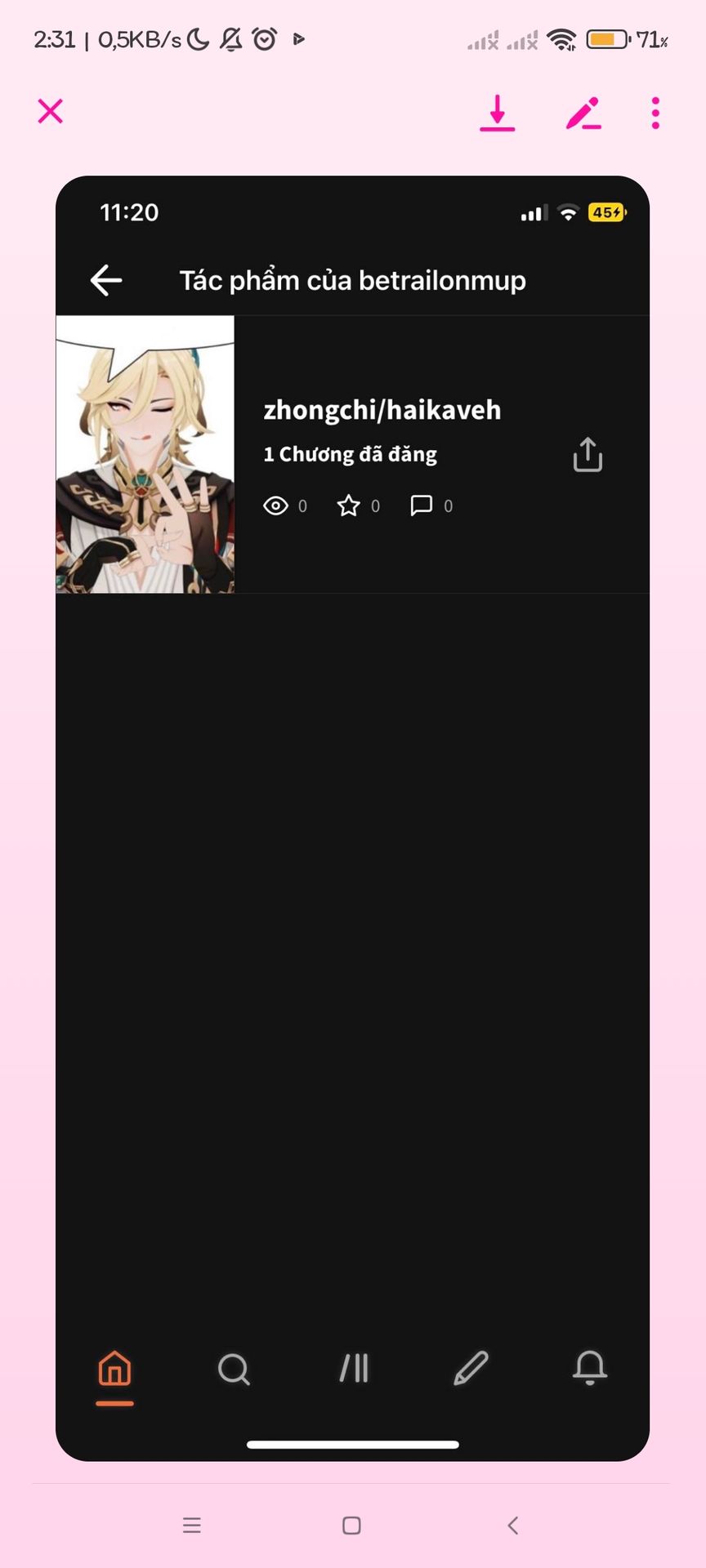The height and width of the screenshot is (1568, 706).
Task: Open recent apps from the navigation bar
Action: [x=192, y=1525]
